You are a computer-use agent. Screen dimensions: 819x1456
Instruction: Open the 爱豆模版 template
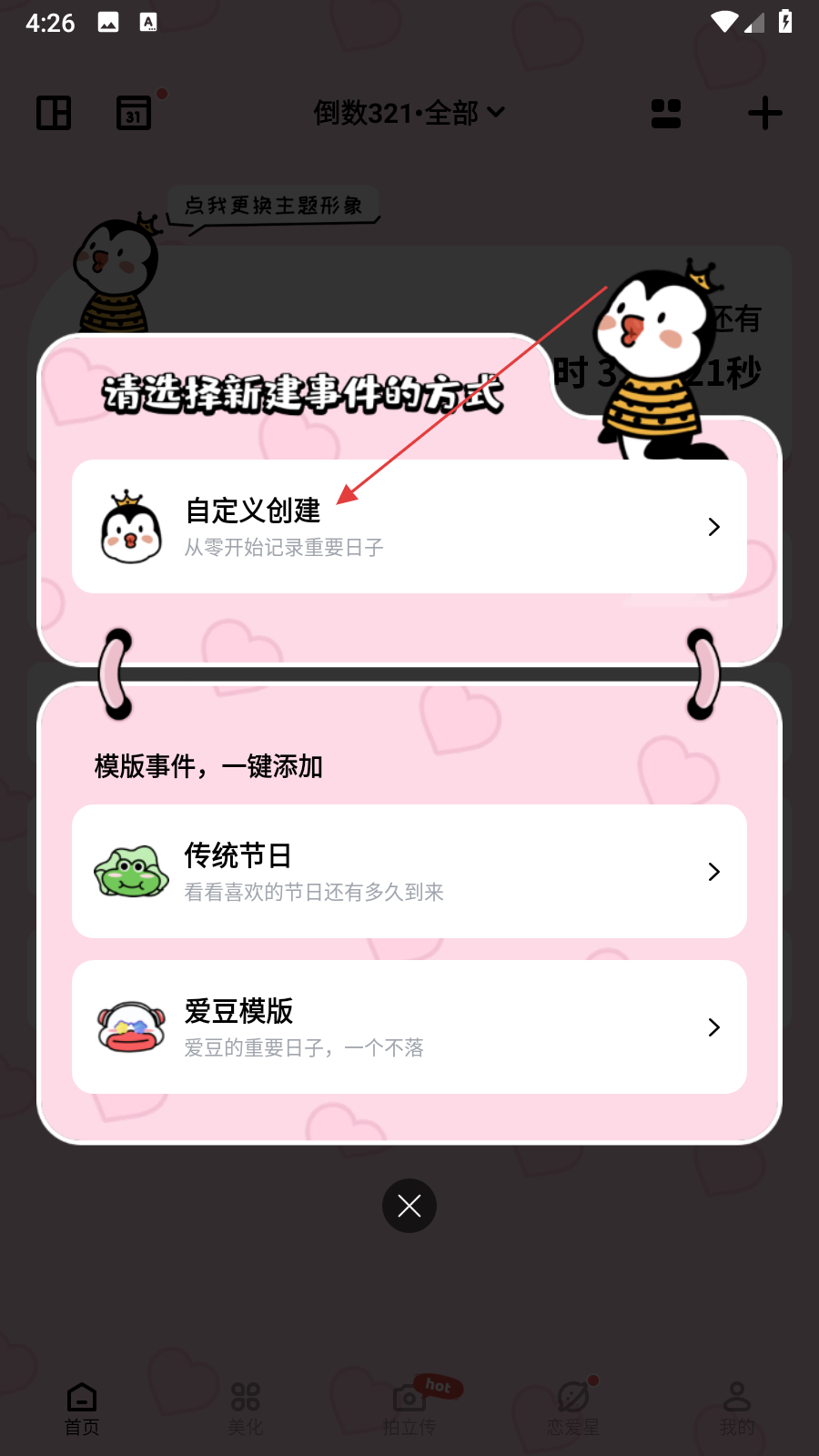point(409,1027)
